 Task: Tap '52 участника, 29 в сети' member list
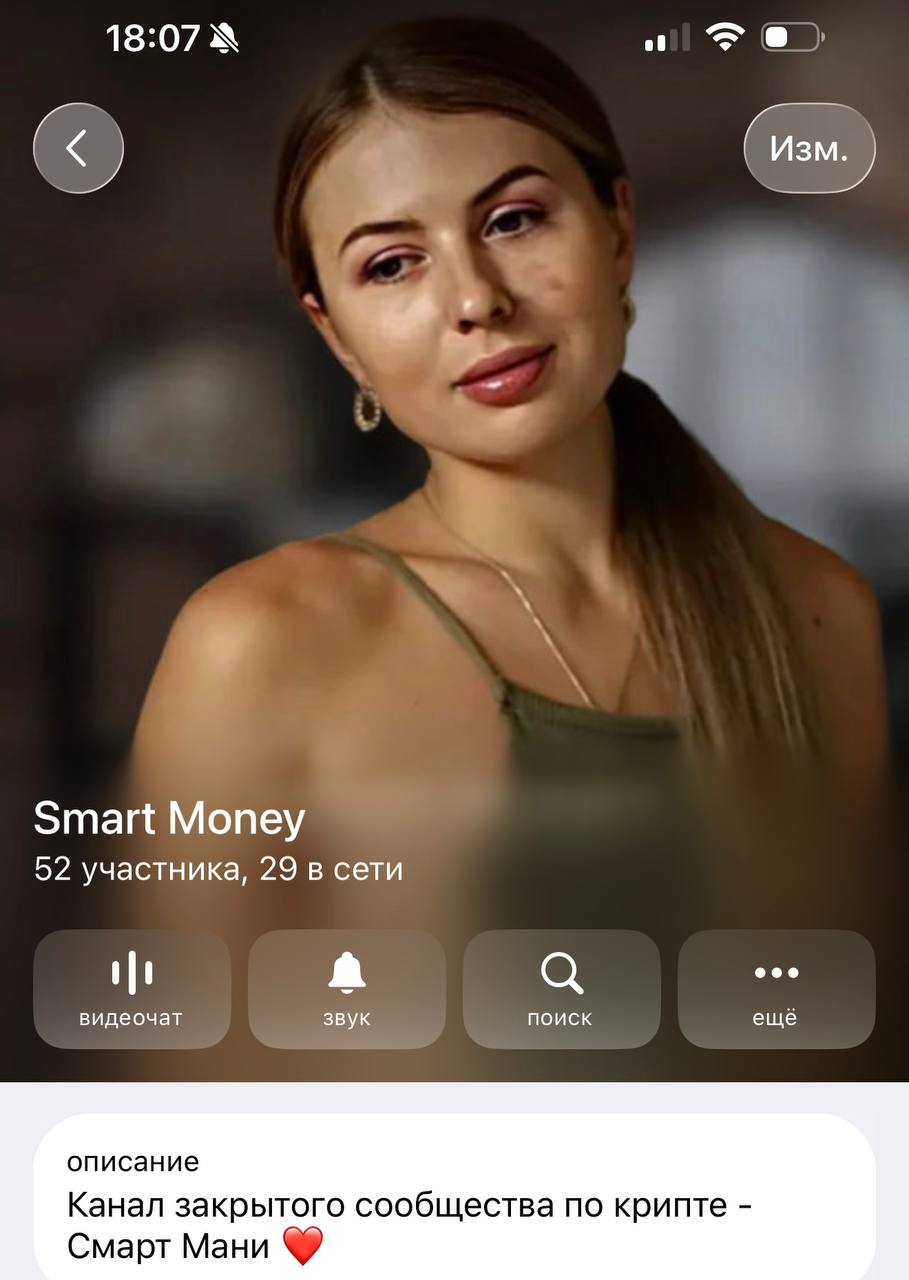pyautogui.click(x=220, y=868)
